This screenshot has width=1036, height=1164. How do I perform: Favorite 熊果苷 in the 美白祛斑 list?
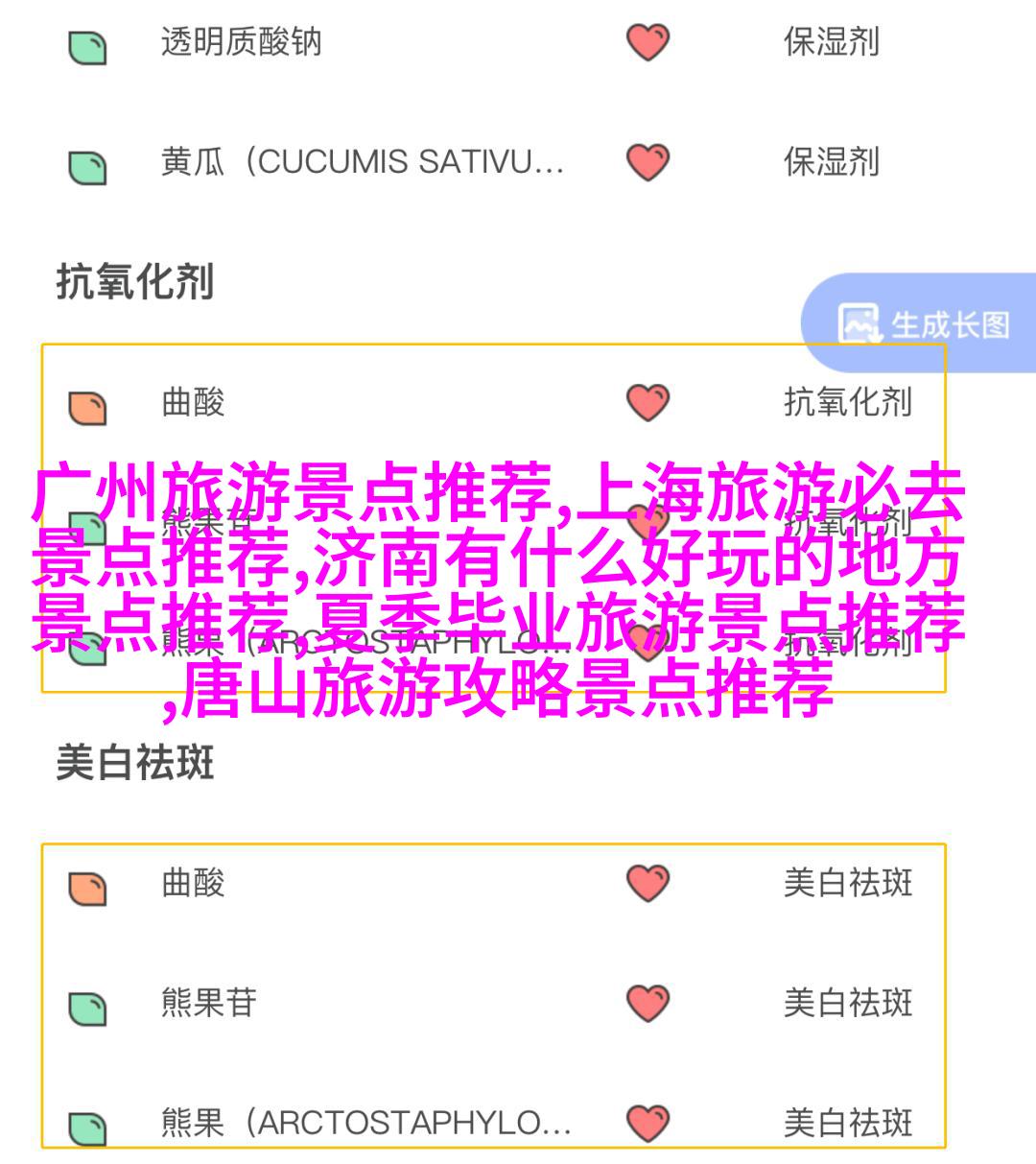(x=647, y=1003)
